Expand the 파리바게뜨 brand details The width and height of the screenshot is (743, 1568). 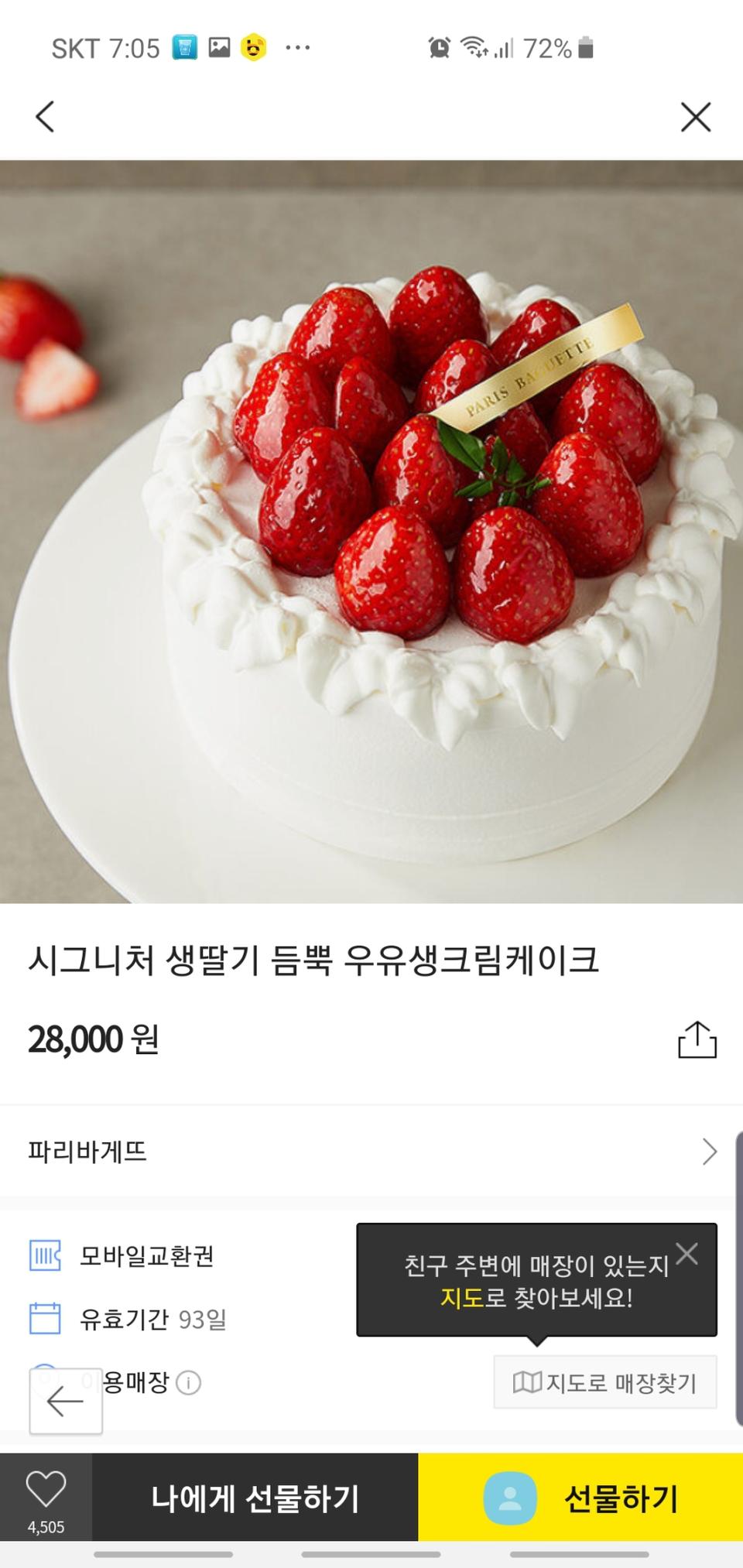708,1152
